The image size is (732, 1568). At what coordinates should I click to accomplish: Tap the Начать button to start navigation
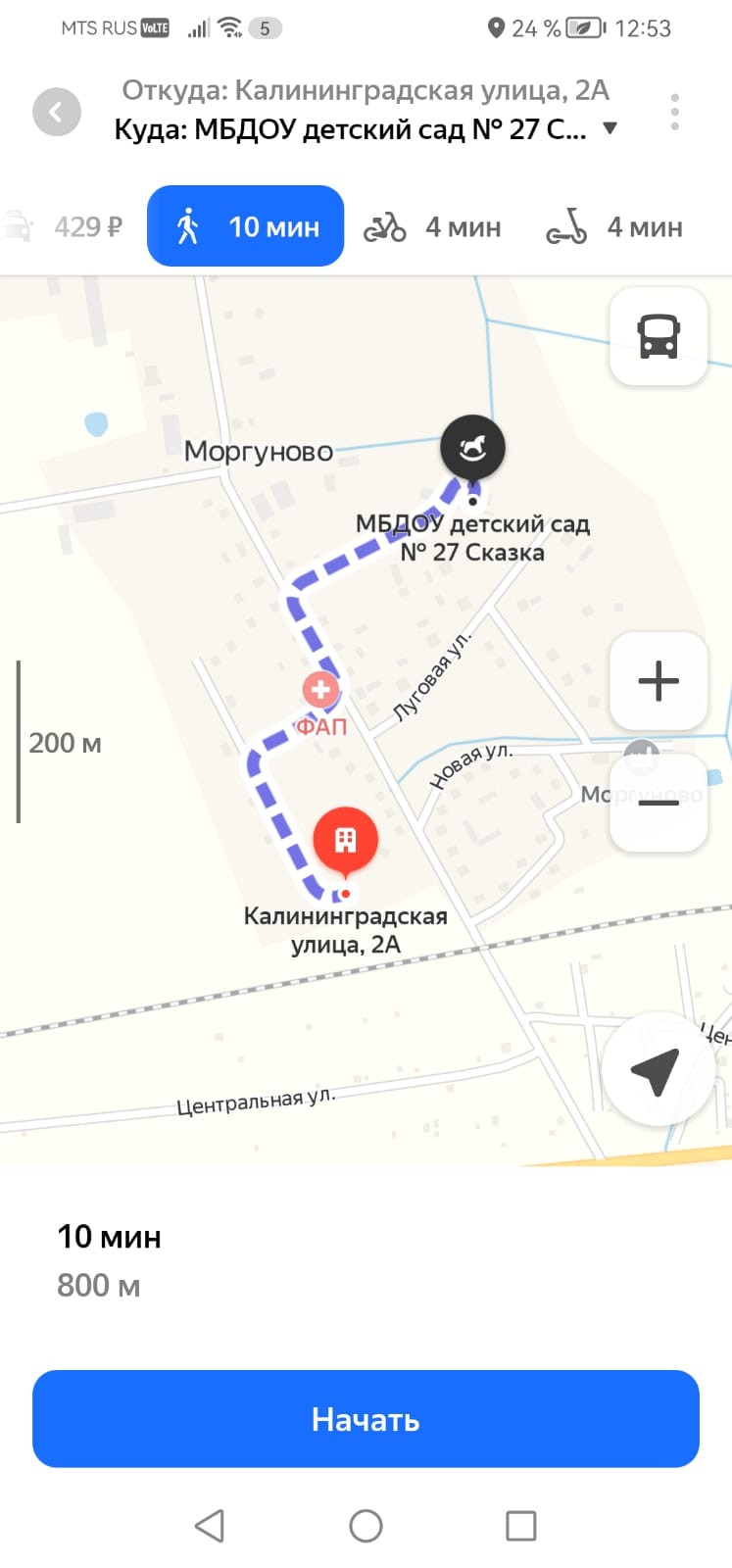(366, 1419)
